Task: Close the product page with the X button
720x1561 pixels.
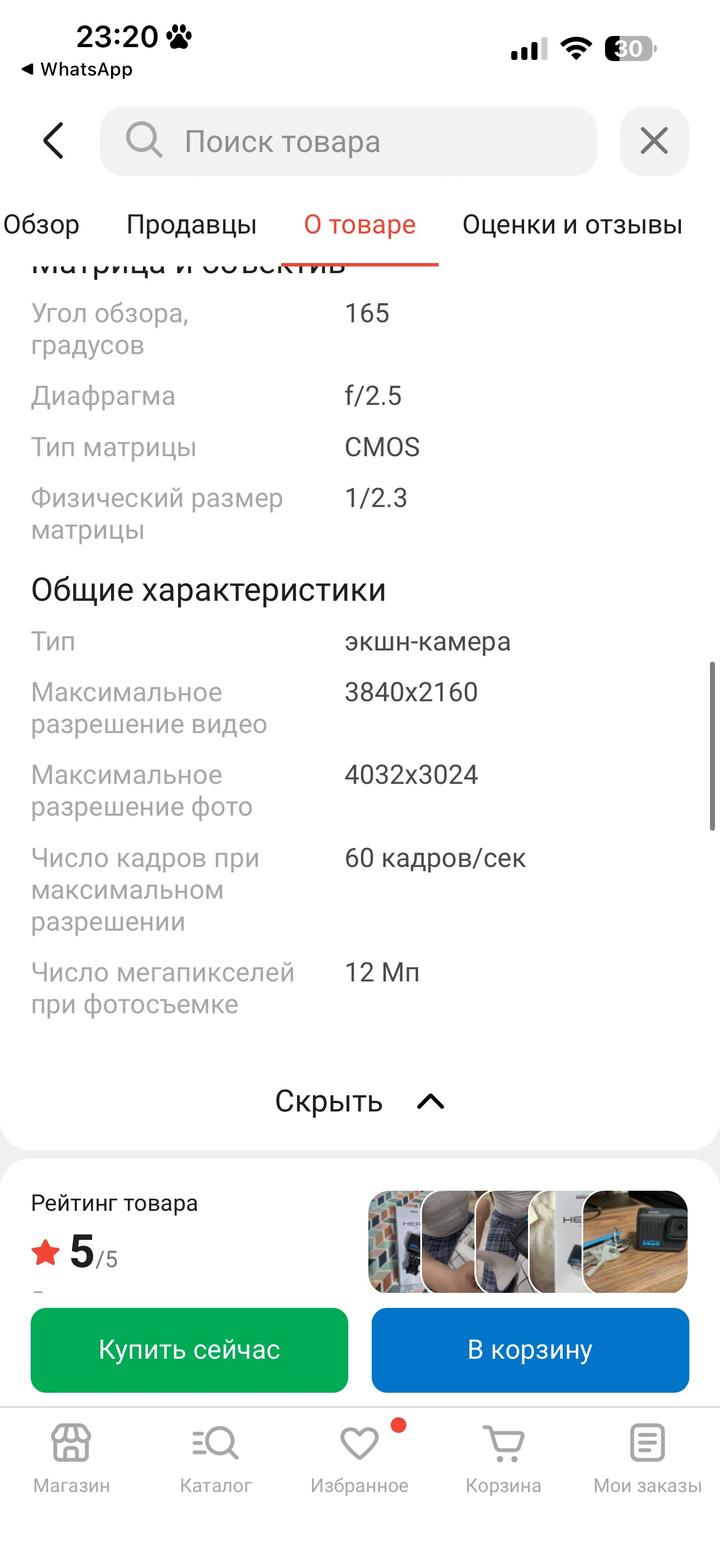Action: click(654, 141)
